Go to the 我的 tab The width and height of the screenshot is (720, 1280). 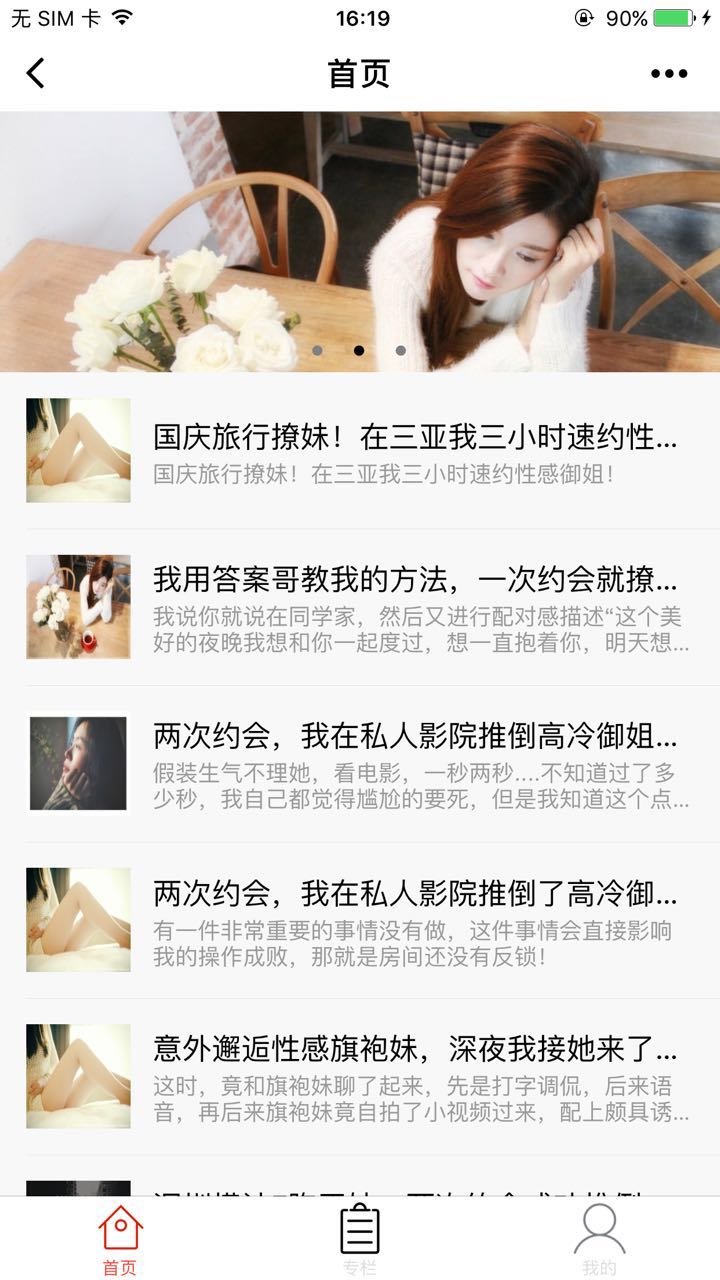pos(599,1240)
